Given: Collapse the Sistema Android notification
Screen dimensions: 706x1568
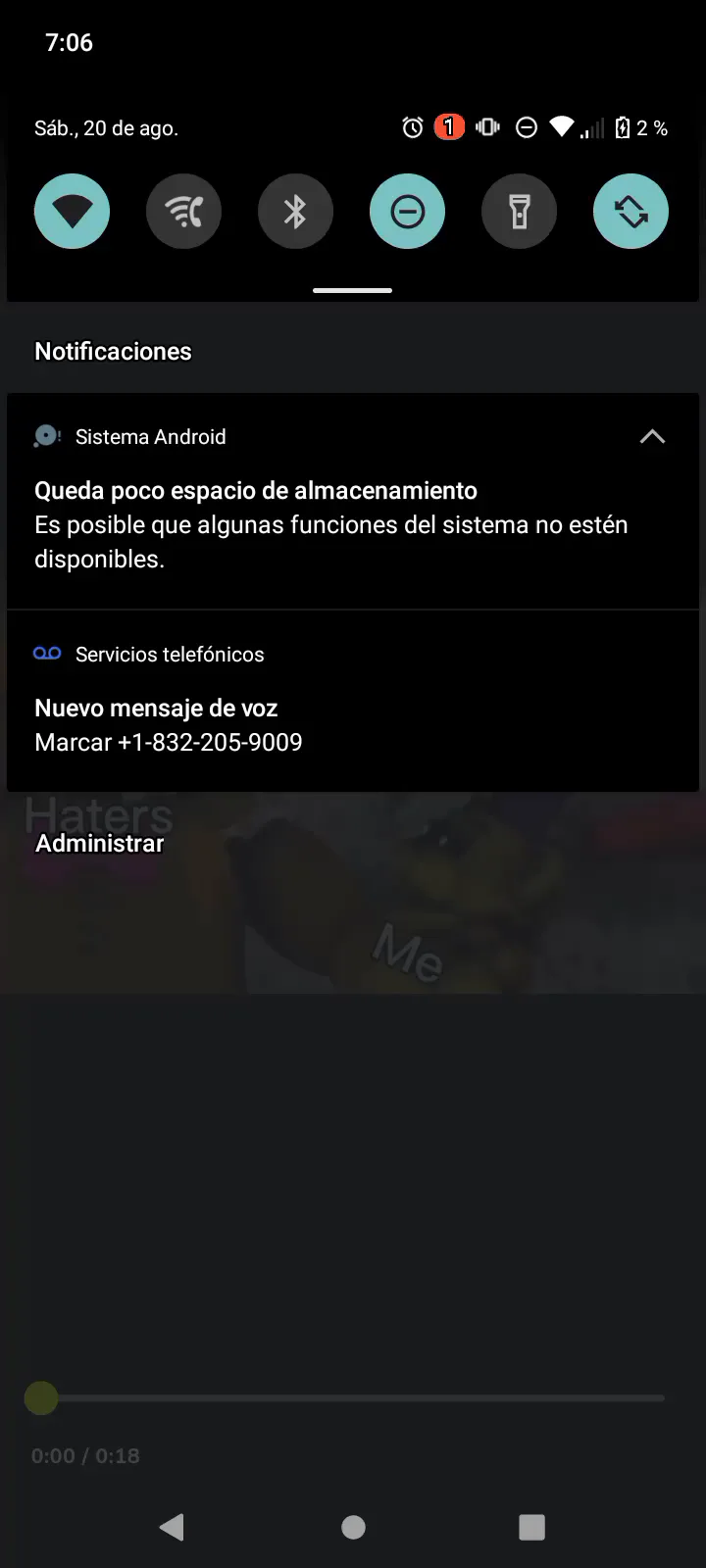Looking at the screenshot, I should click(652, 437).
